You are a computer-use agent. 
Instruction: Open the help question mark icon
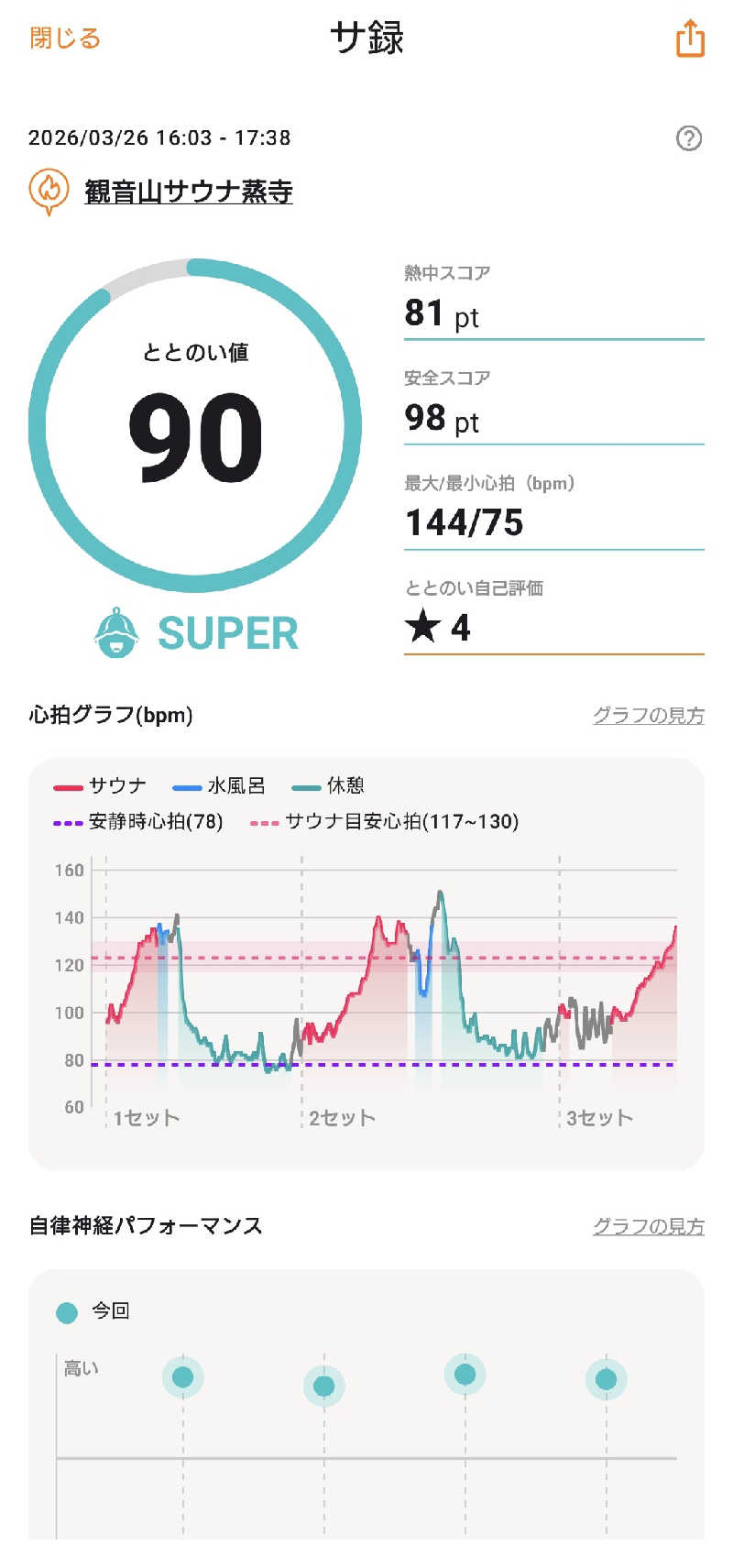(688, 138)
